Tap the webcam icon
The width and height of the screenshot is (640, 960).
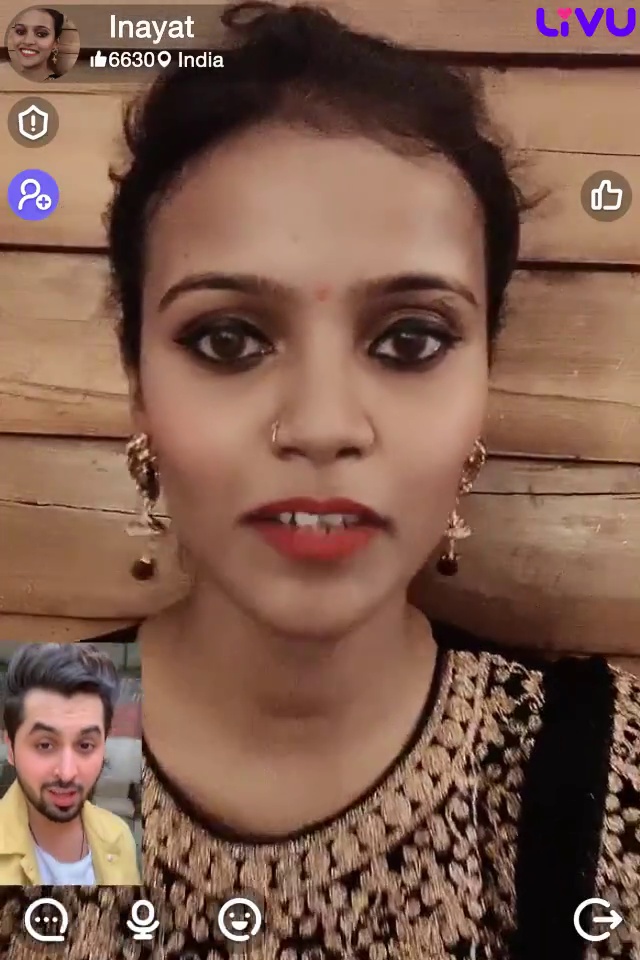coord(143,920)
